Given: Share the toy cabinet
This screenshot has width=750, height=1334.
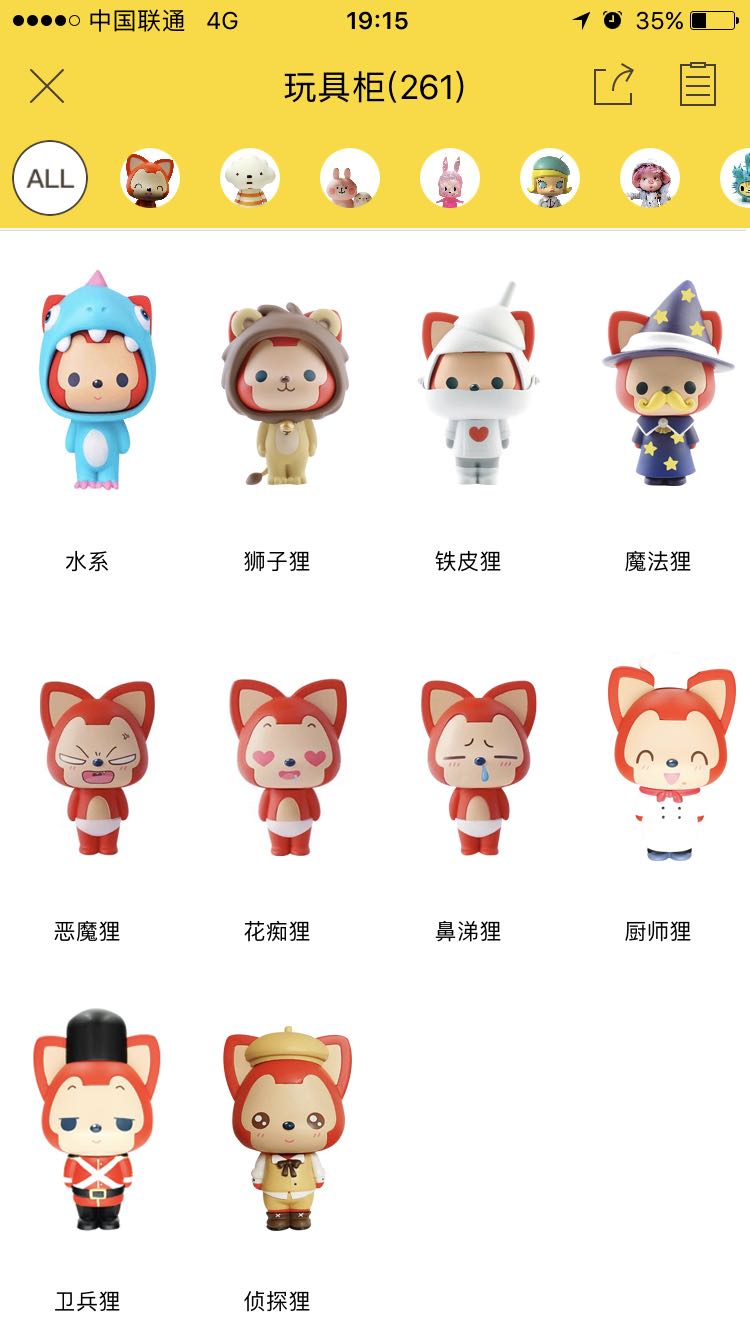Looking at the screenshot, I should click(614, 84).
